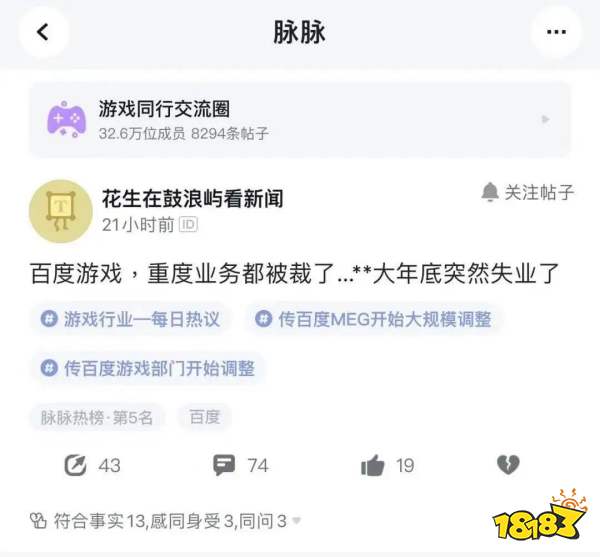
Task: Select the 百度 company tag
Action: tap(205, 417)
